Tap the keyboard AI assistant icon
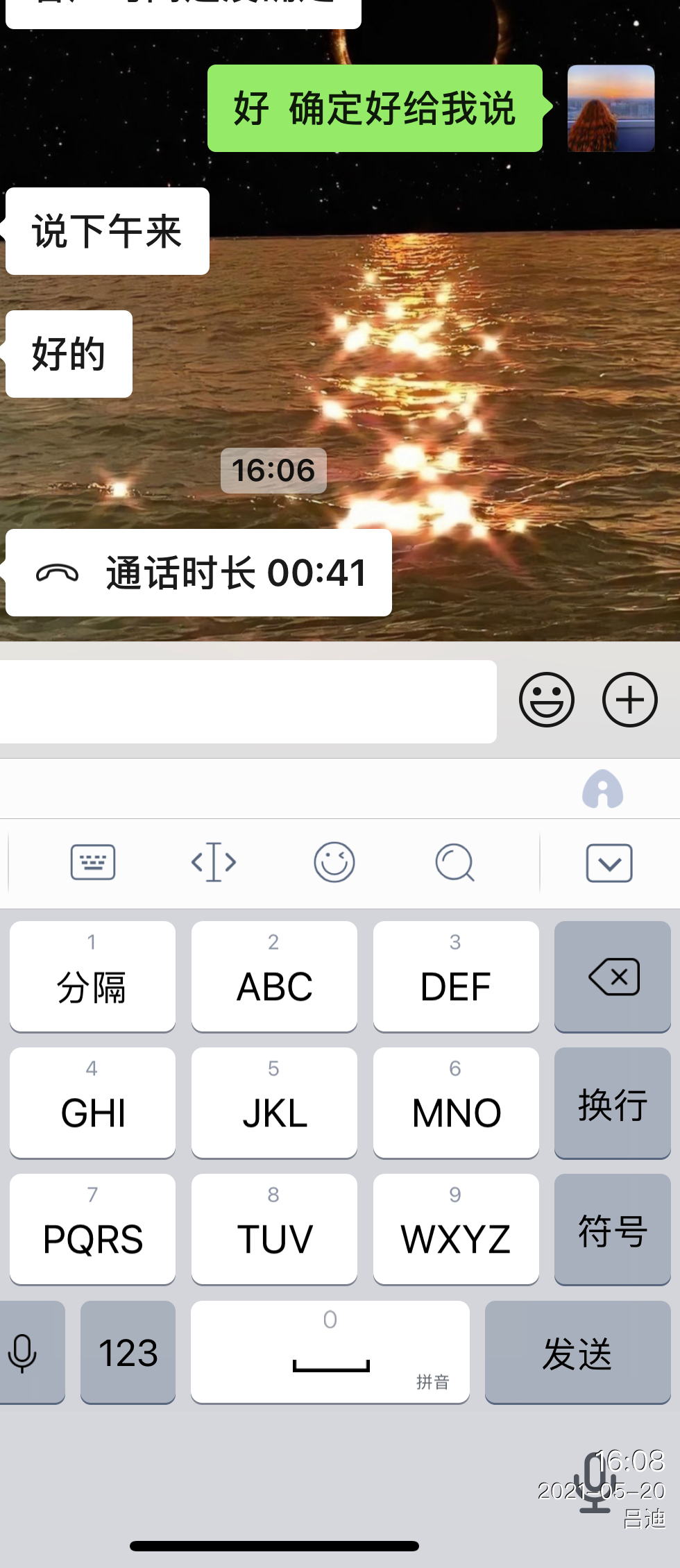This screenshot has height=1568, width=680. tap(602, 789)
